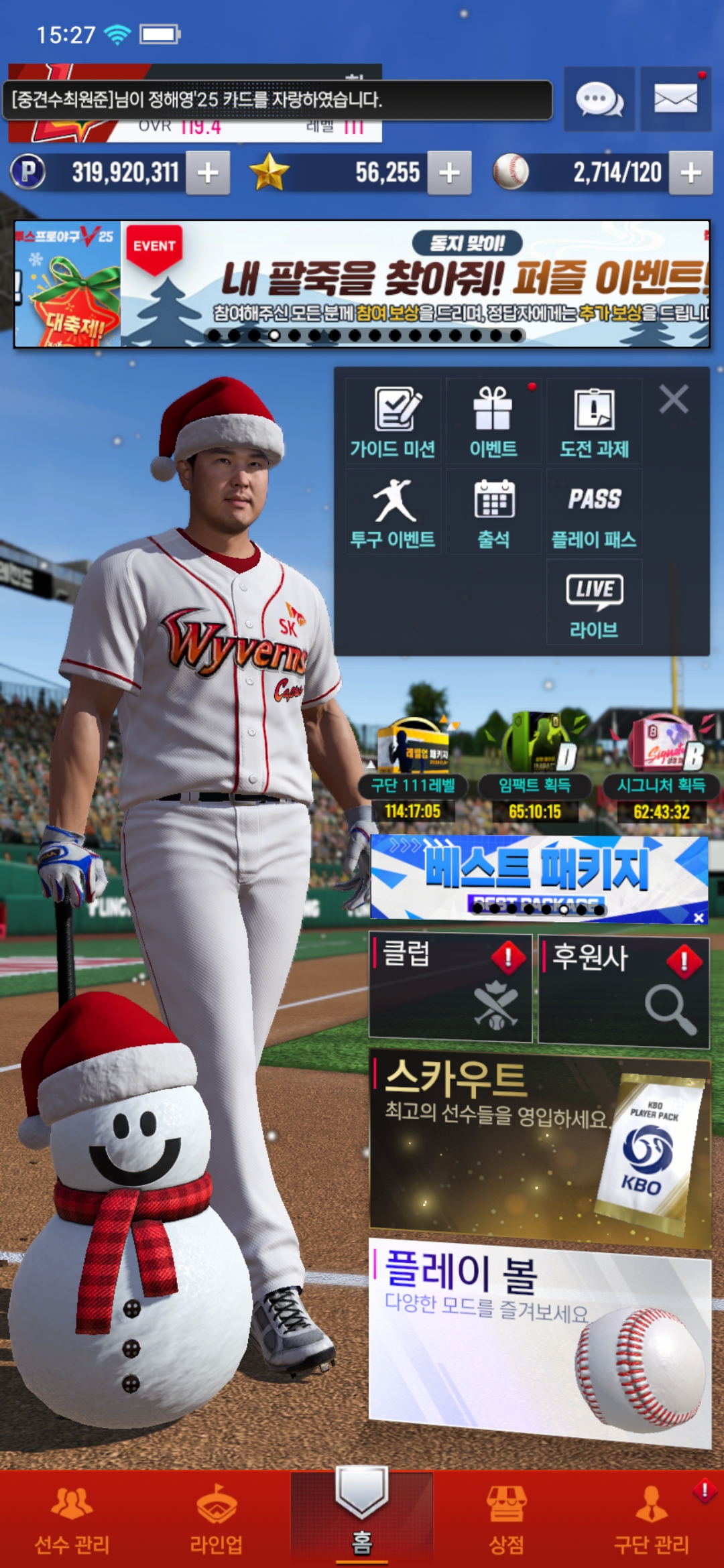The height and width of the screenshot is (1568, 724).
Task: Close the 베스트 패키지 banner
Action: tap(699, 917)
